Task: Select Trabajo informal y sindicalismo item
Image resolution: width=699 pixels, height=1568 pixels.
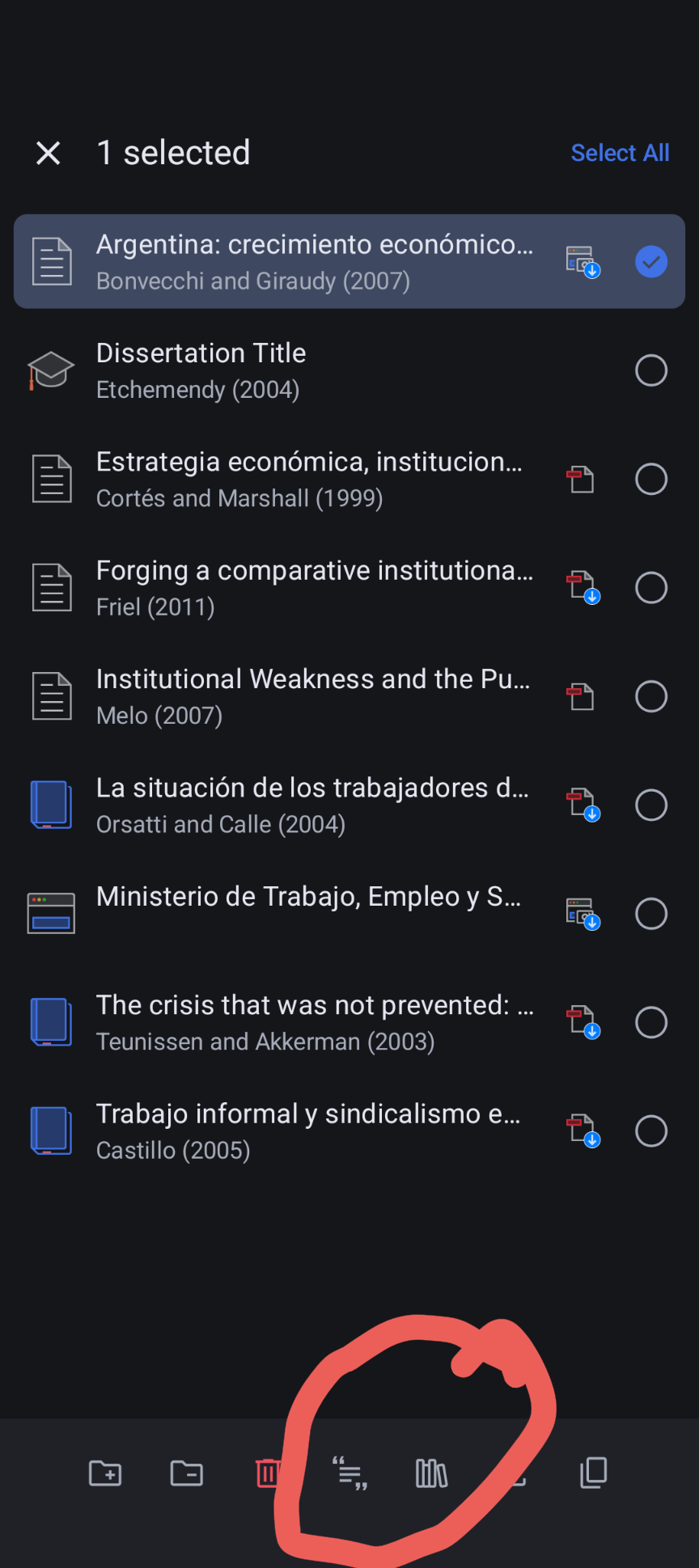Action: 650,1131
